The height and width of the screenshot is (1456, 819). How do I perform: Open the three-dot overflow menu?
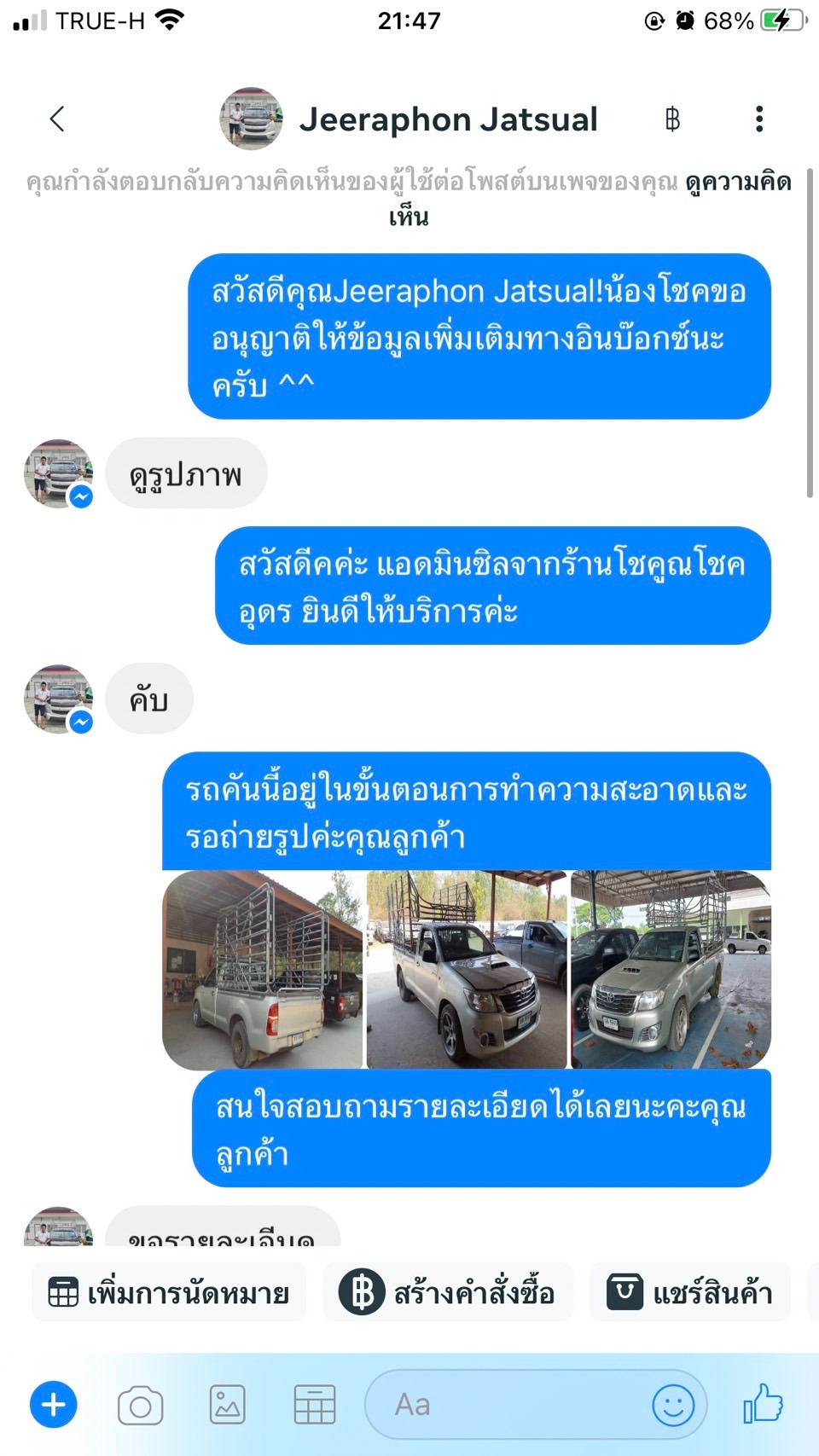[758, 119]
